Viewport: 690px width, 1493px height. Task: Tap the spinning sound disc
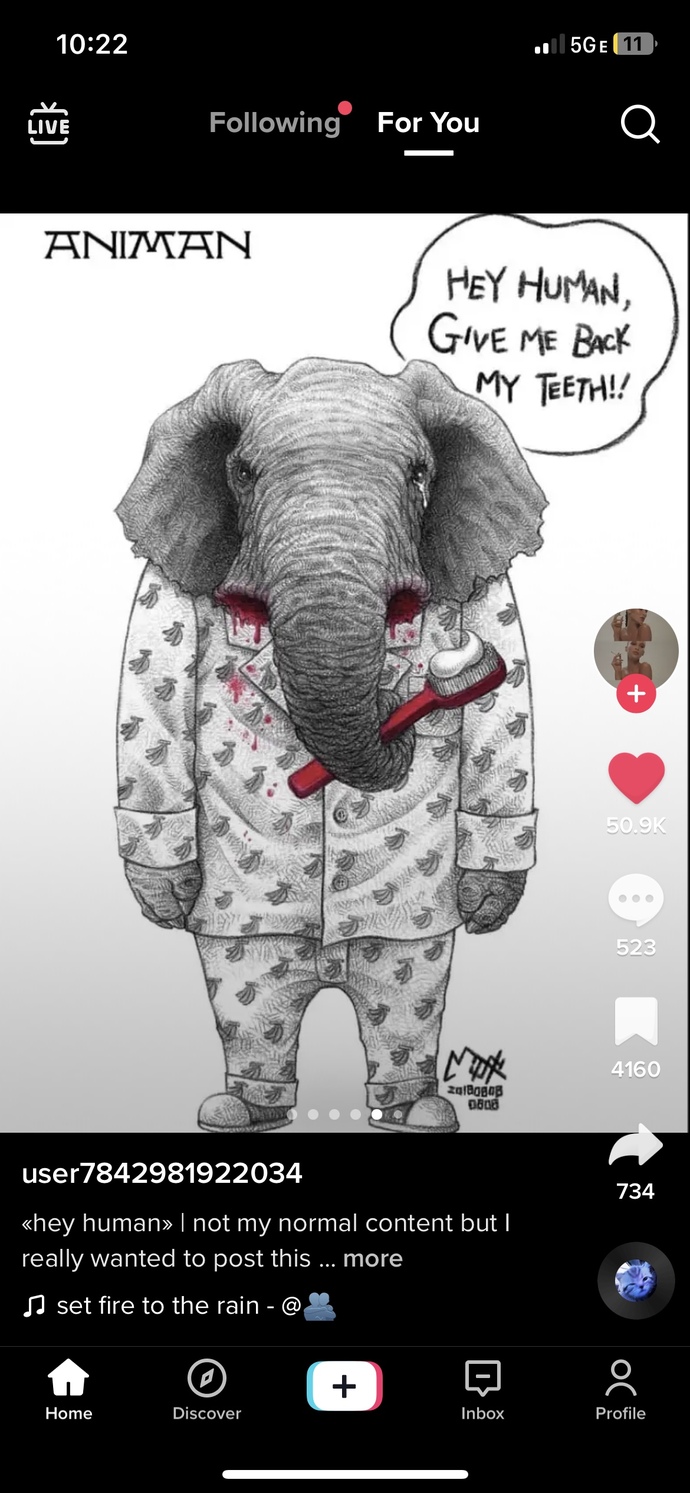click(636, 1280)
